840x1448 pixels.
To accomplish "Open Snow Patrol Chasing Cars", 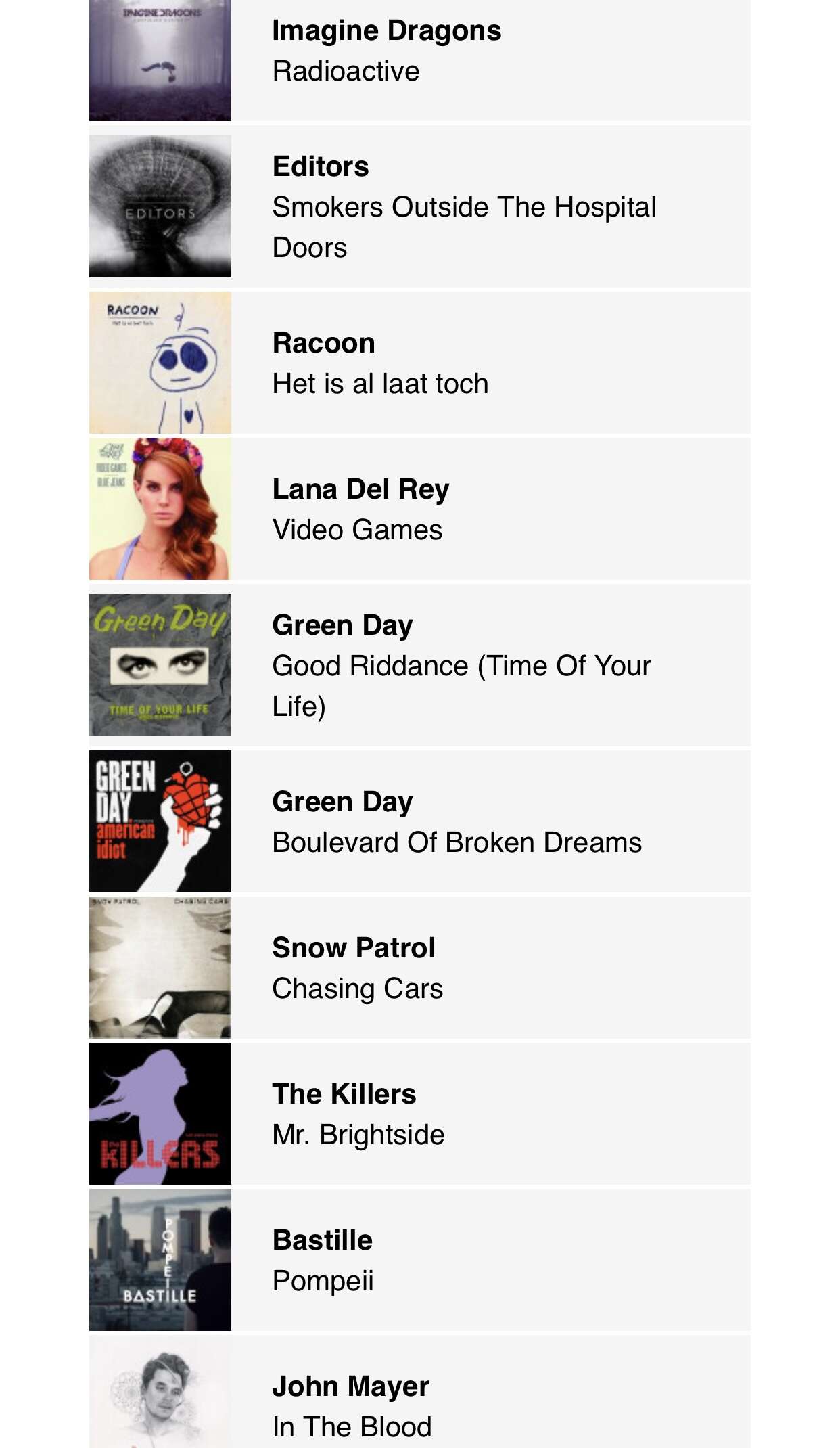I will (419, 968).
